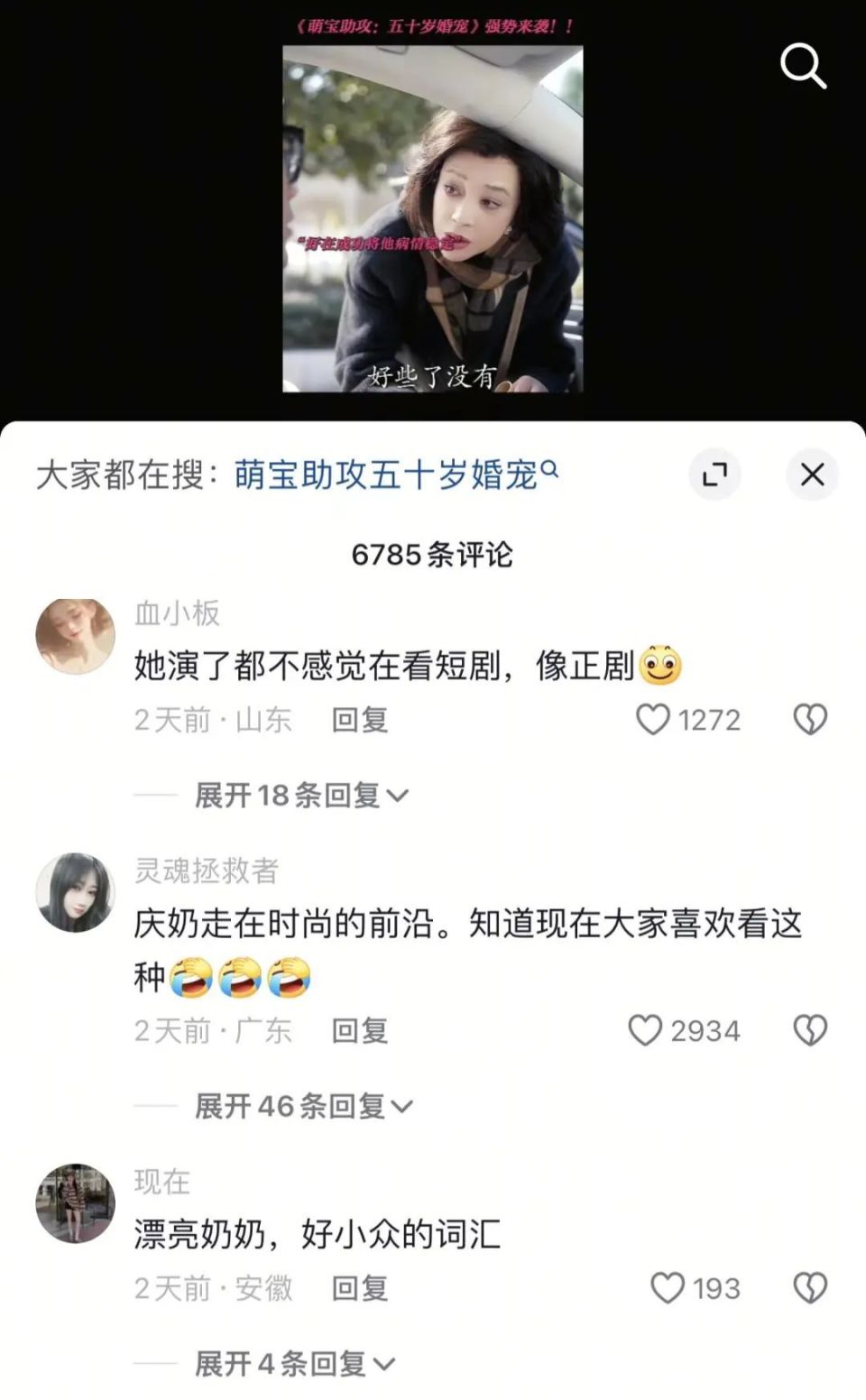Click 回复 to reply to 血小板

360,719
